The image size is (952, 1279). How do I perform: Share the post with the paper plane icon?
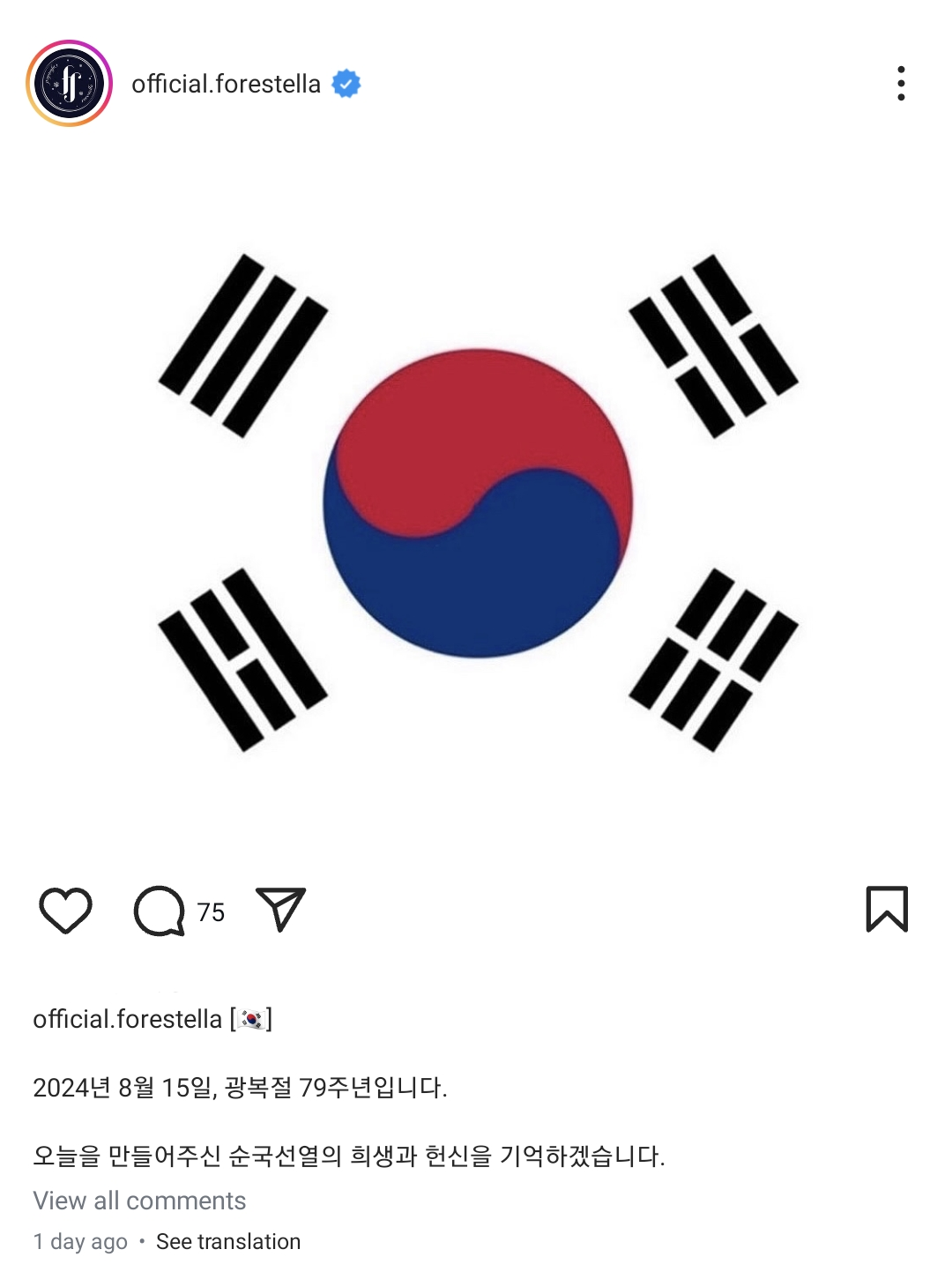pyautogui.click(x=280, y=909)
